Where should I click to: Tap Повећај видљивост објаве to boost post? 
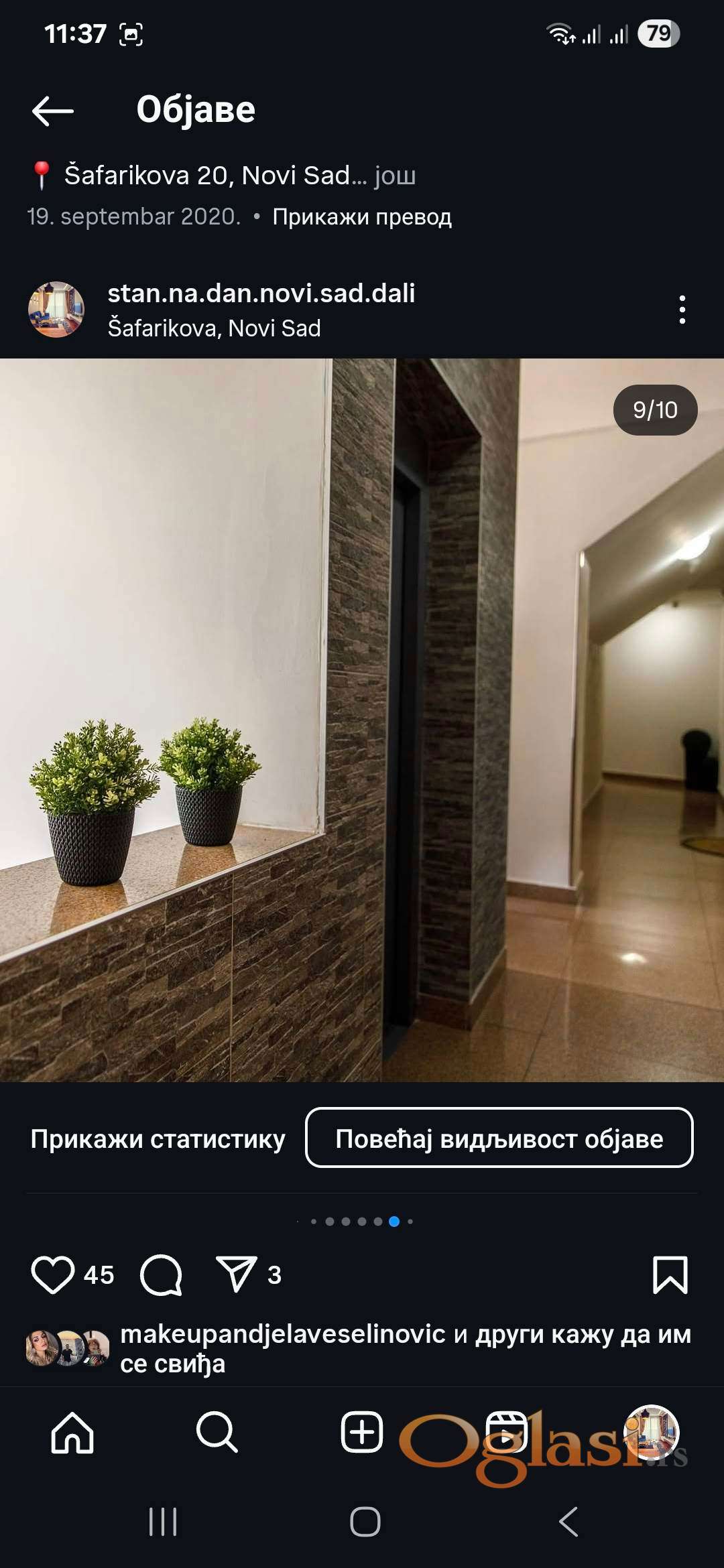(x=499, y=1139)
